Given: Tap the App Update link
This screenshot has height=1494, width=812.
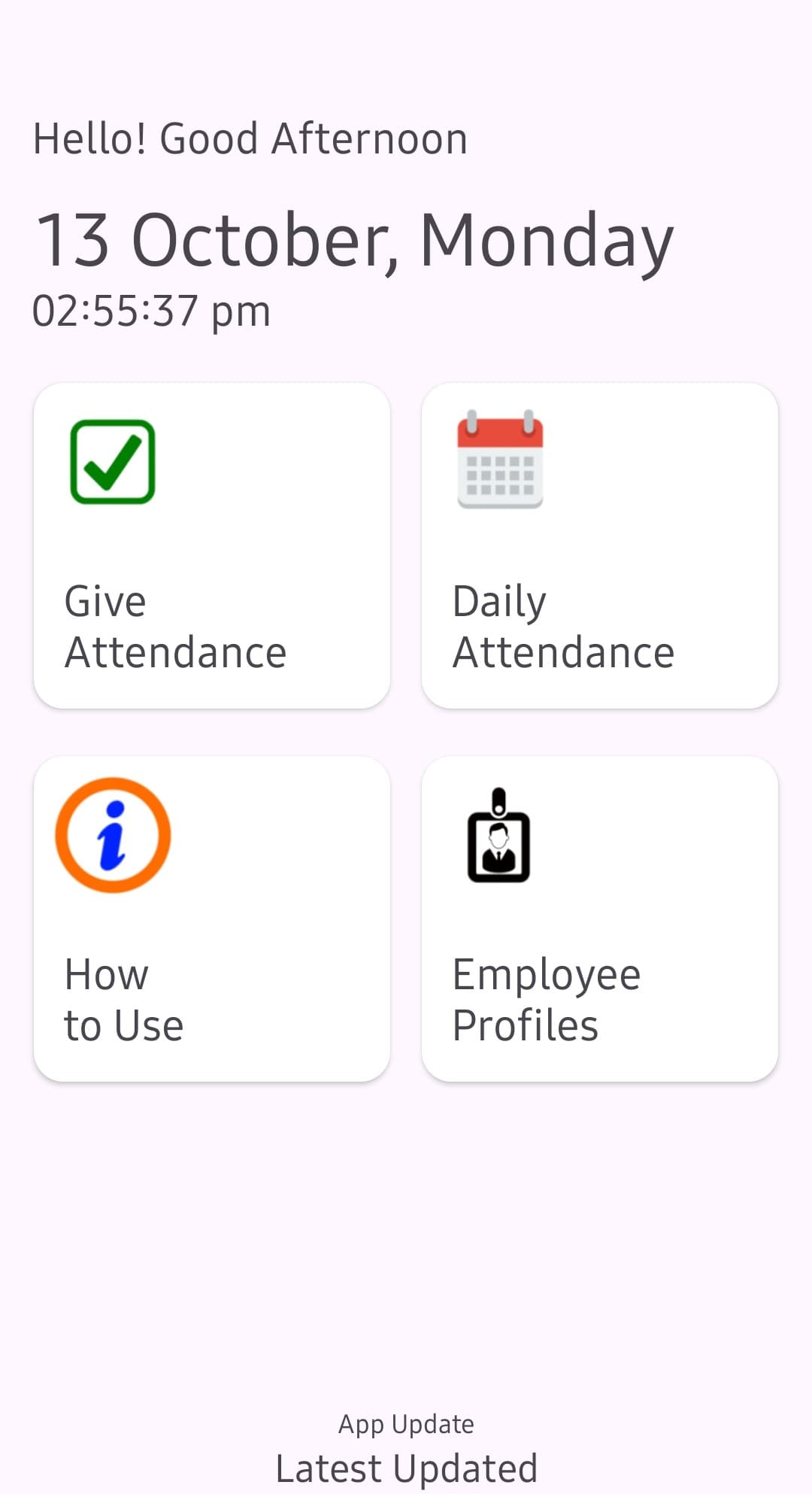Looking at the screenshot, I should pyautogui.click(x=406, y=1423).
